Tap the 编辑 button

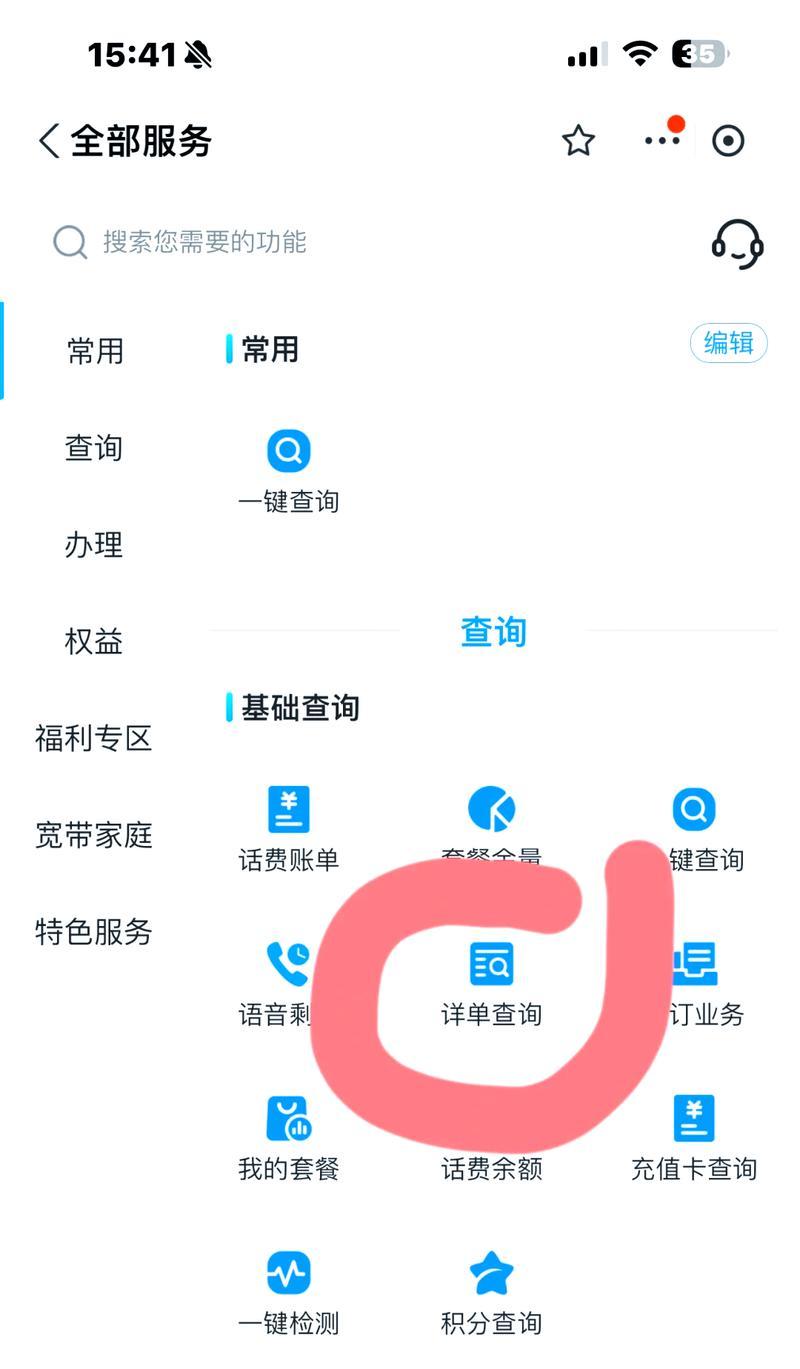(728, 343)
